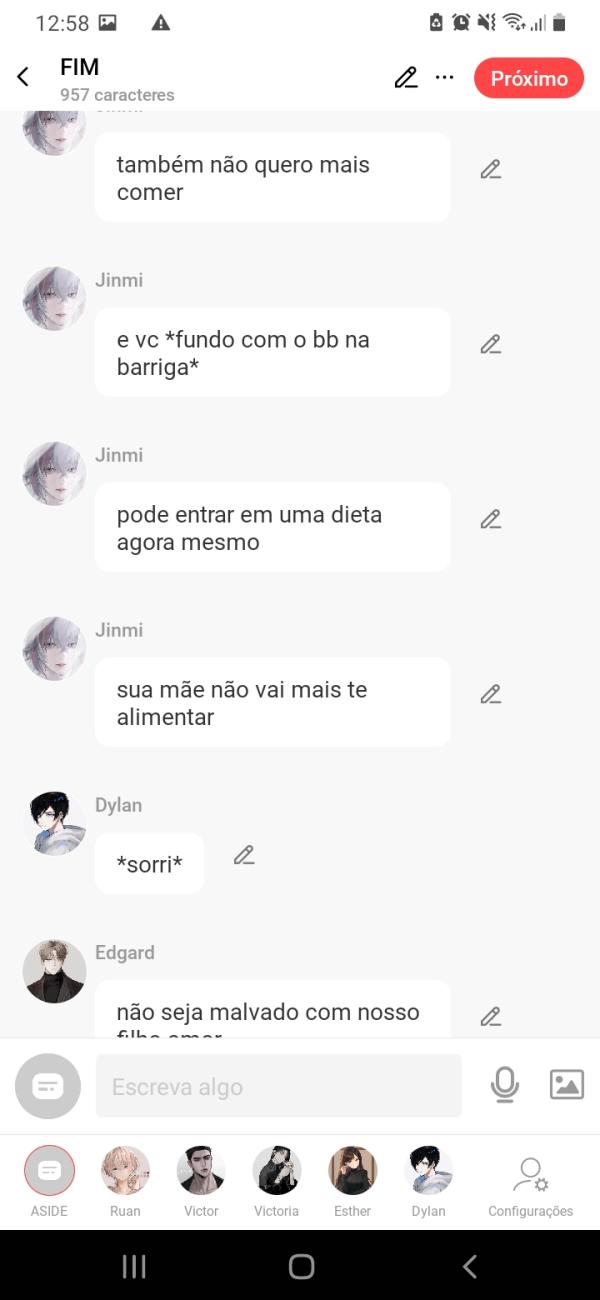Screen dimensions: 600x1300
Task: Edit the message "também não quero mais comer"
Action: 490,169
